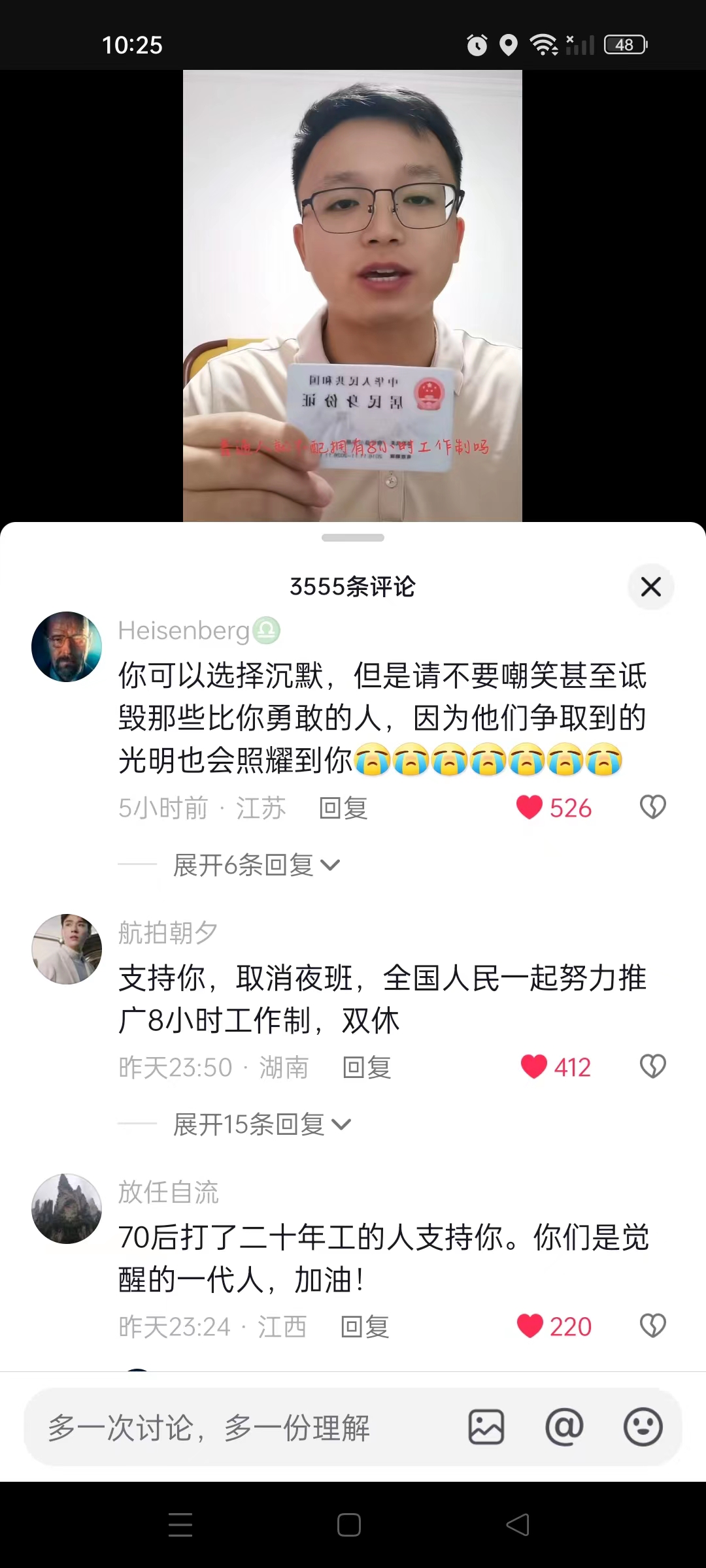Reply to Heisenberg's comment
This screenshot has width=706, height=1568.
[x=343, y=808]
